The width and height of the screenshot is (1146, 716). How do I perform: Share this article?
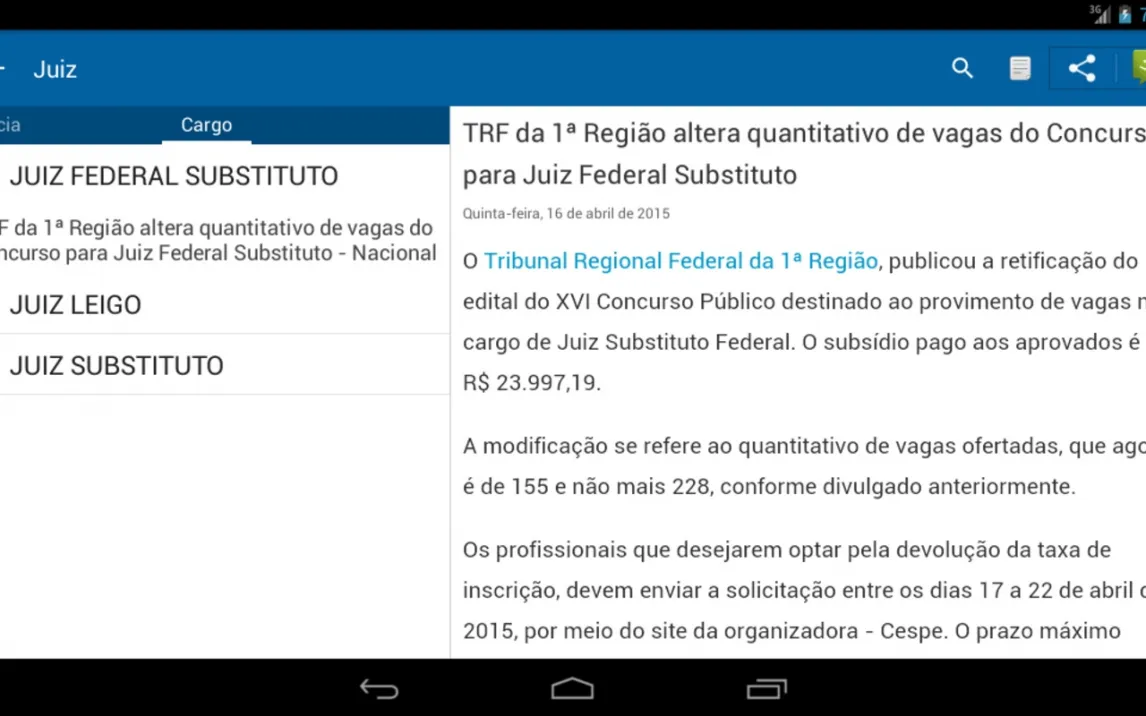pyautogui.click(x=1081, y=69)
